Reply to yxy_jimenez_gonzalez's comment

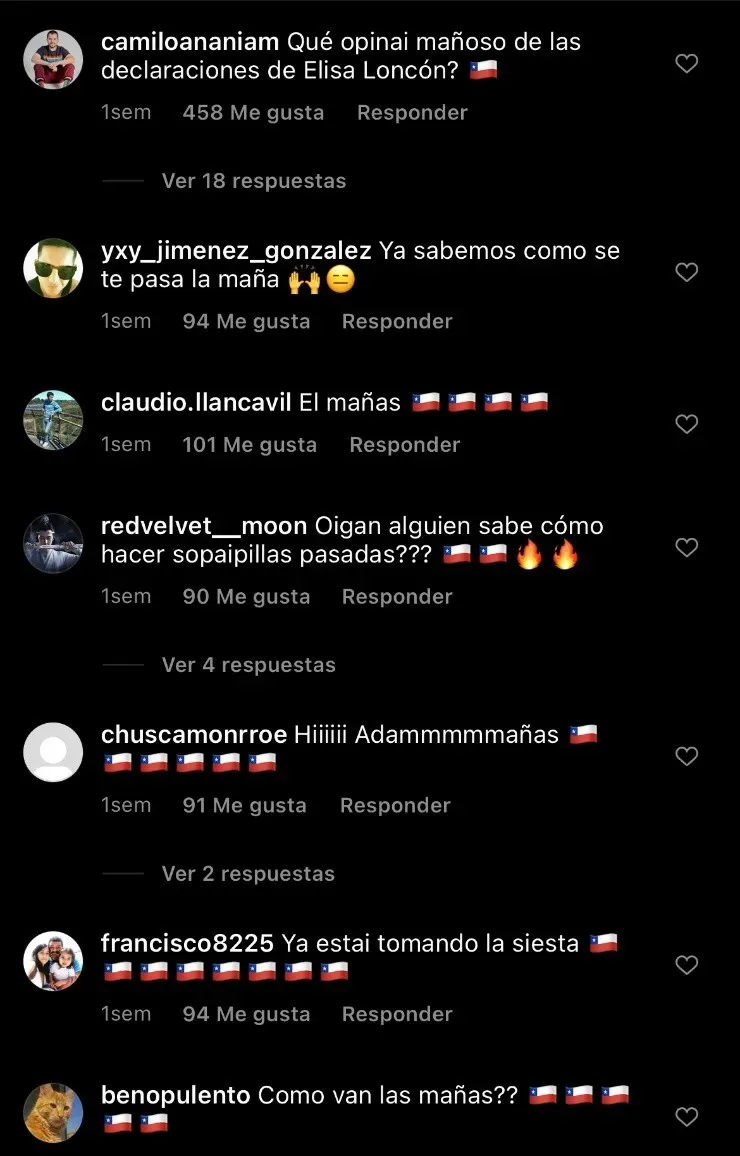pyautogui.click(x=397, y=322)
